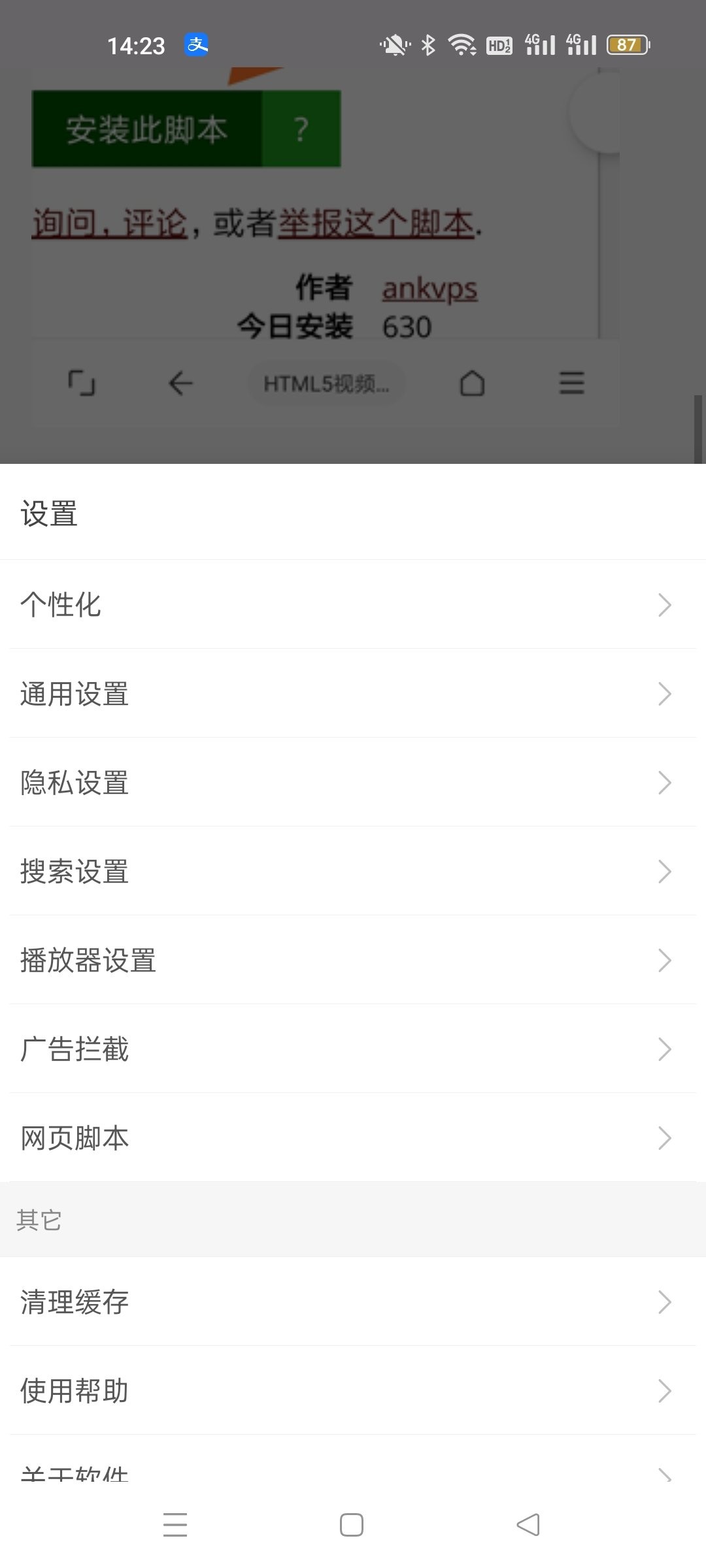Open 隐私设置 row
This screenshot has height=1568, width=706.
point(353,782)
